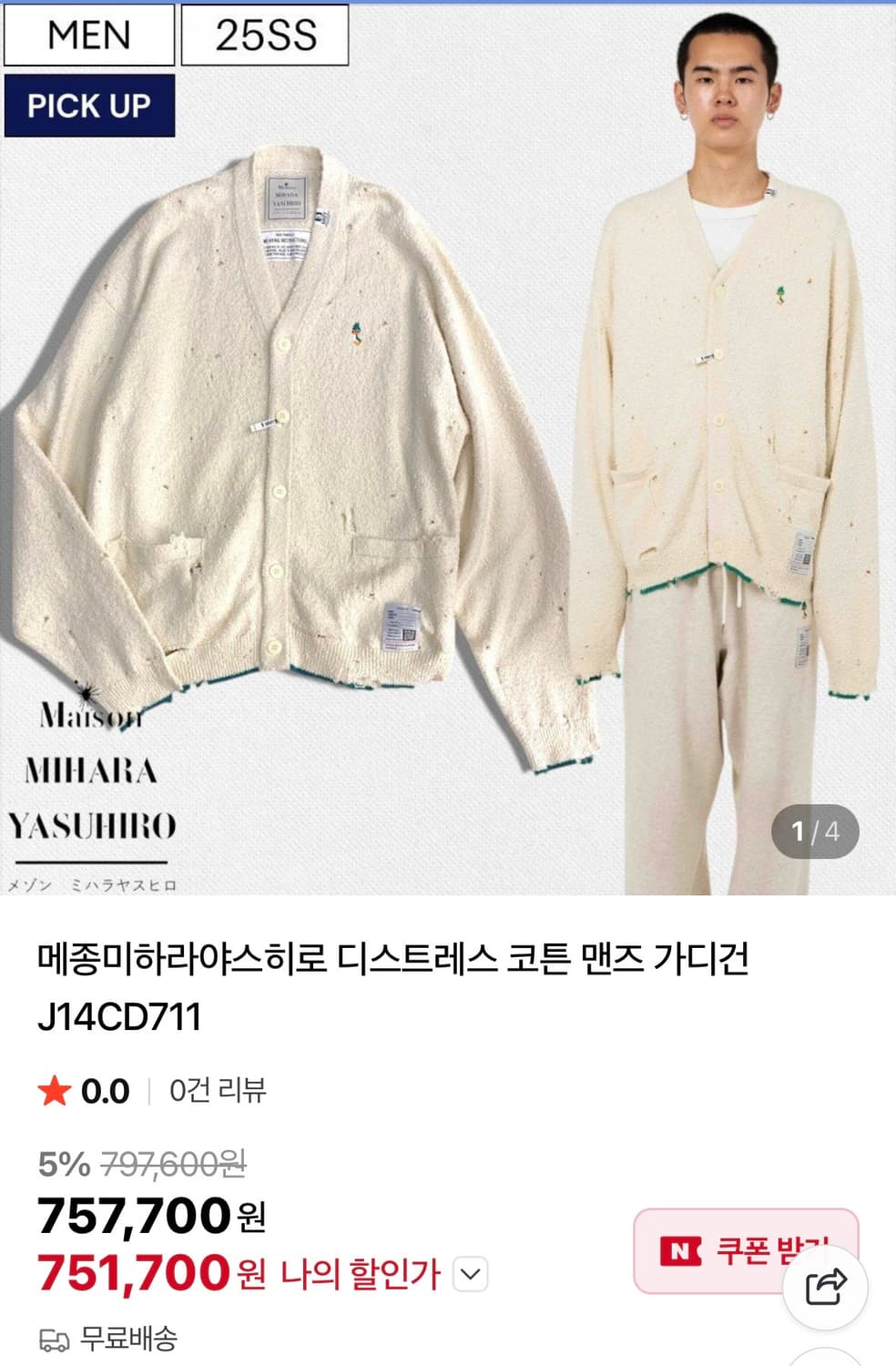896x1366 pixels.
Task: Click the delivery truck icon next to 무료배송
Action: point(56,1341)
